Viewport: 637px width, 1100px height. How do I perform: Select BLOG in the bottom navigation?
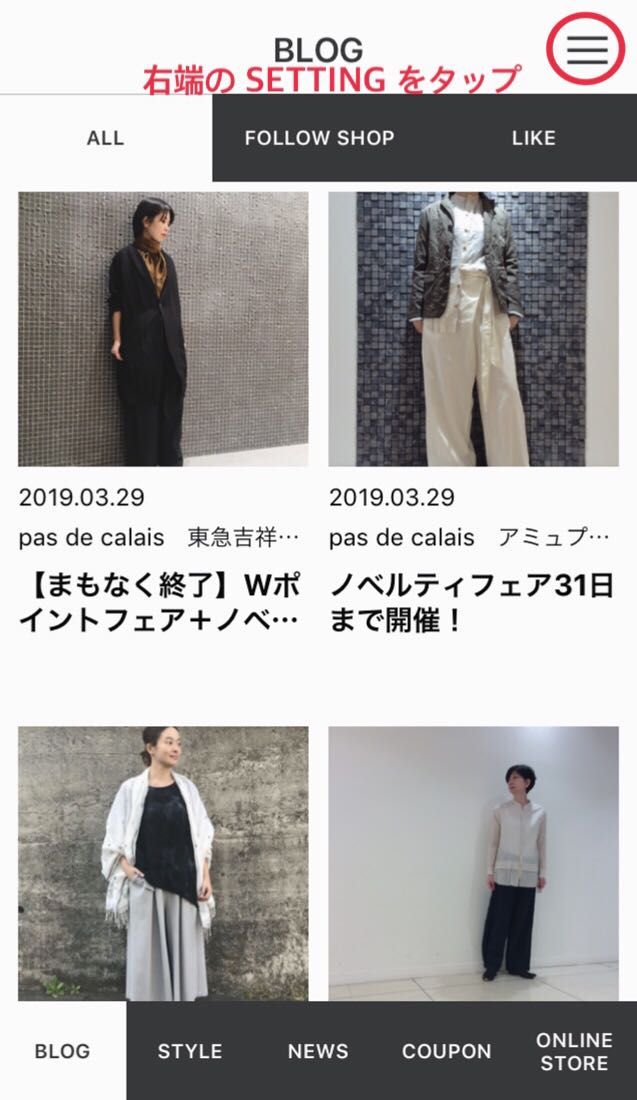coord(62,1051)
